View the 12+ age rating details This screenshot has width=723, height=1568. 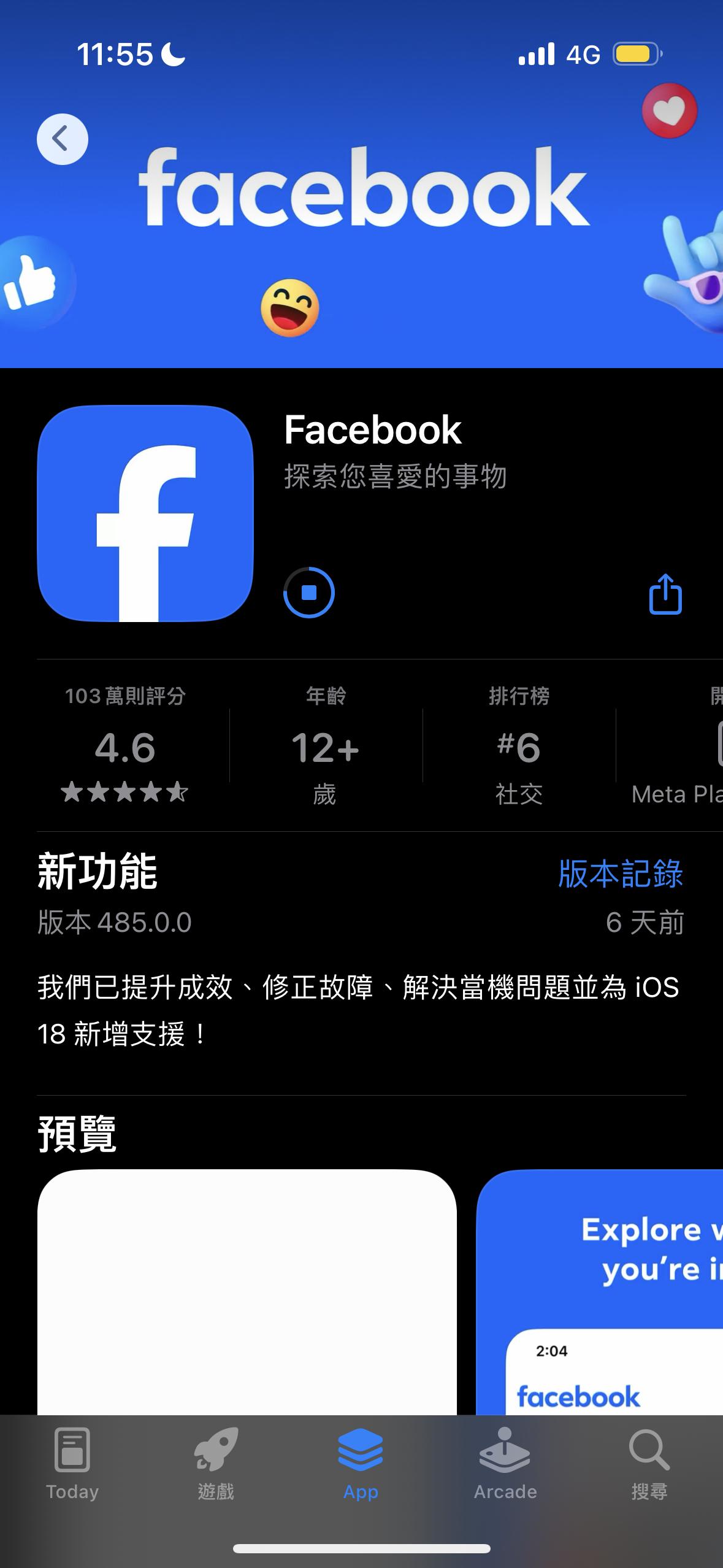click(325, 748)
